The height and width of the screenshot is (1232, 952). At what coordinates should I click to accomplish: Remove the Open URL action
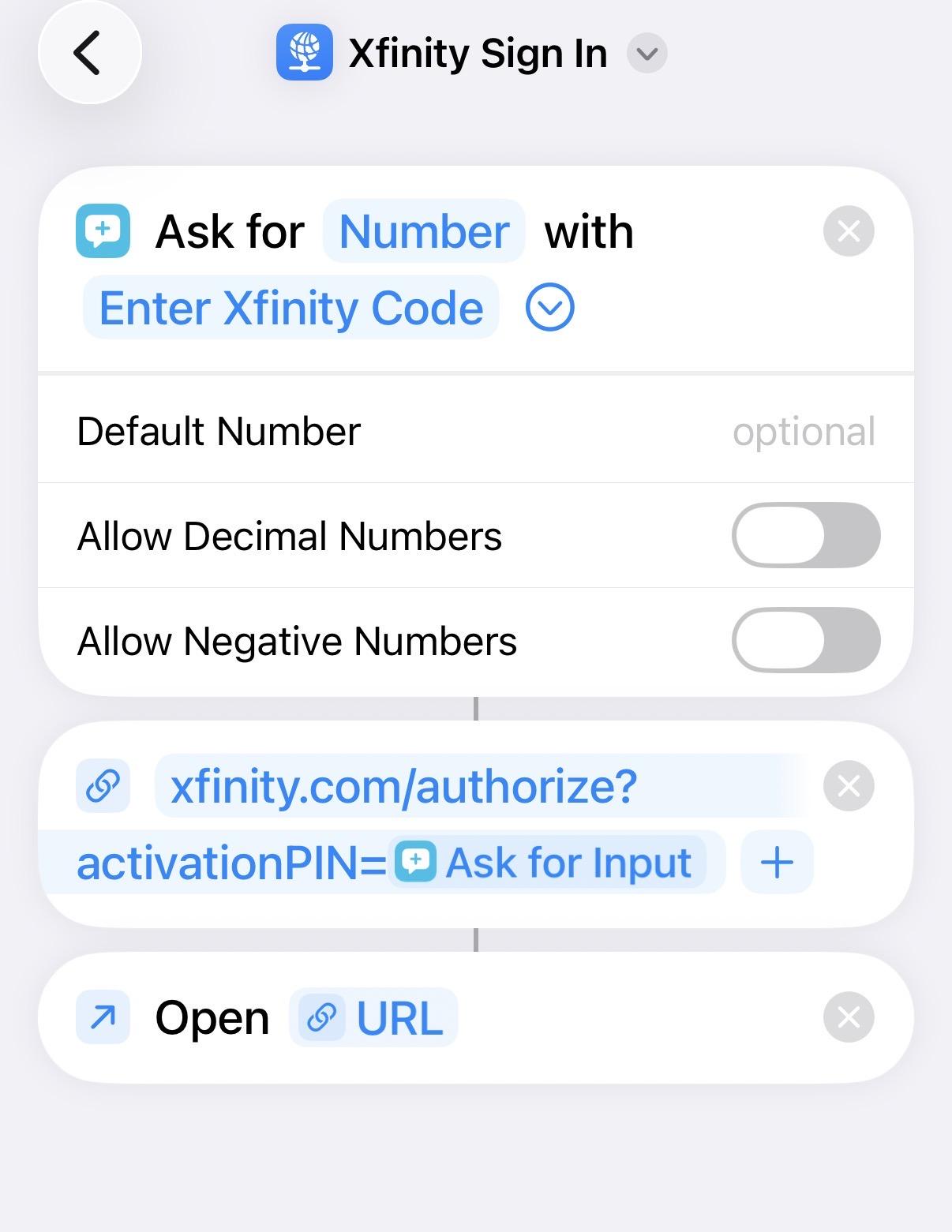[x=849, y=1017]
